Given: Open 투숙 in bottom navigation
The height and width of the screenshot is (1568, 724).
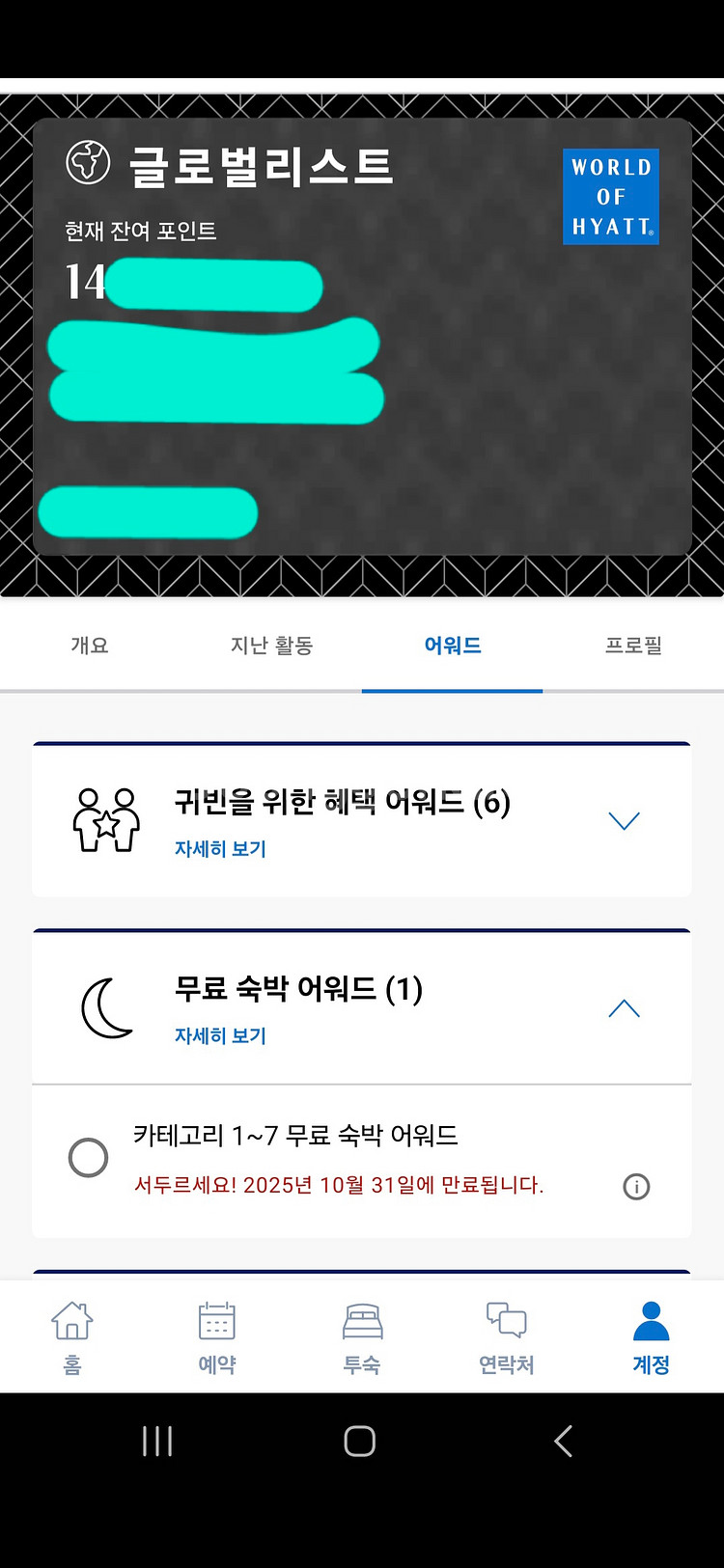Looking at the screenshot, I should click(362, 1336).
